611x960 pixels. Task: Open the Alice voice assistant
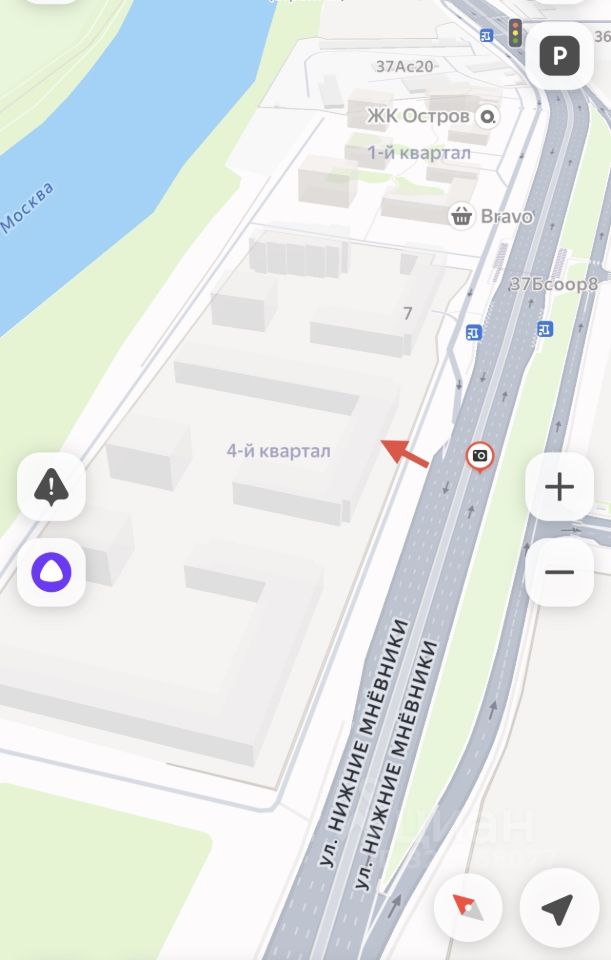click(x=51, y=572)
